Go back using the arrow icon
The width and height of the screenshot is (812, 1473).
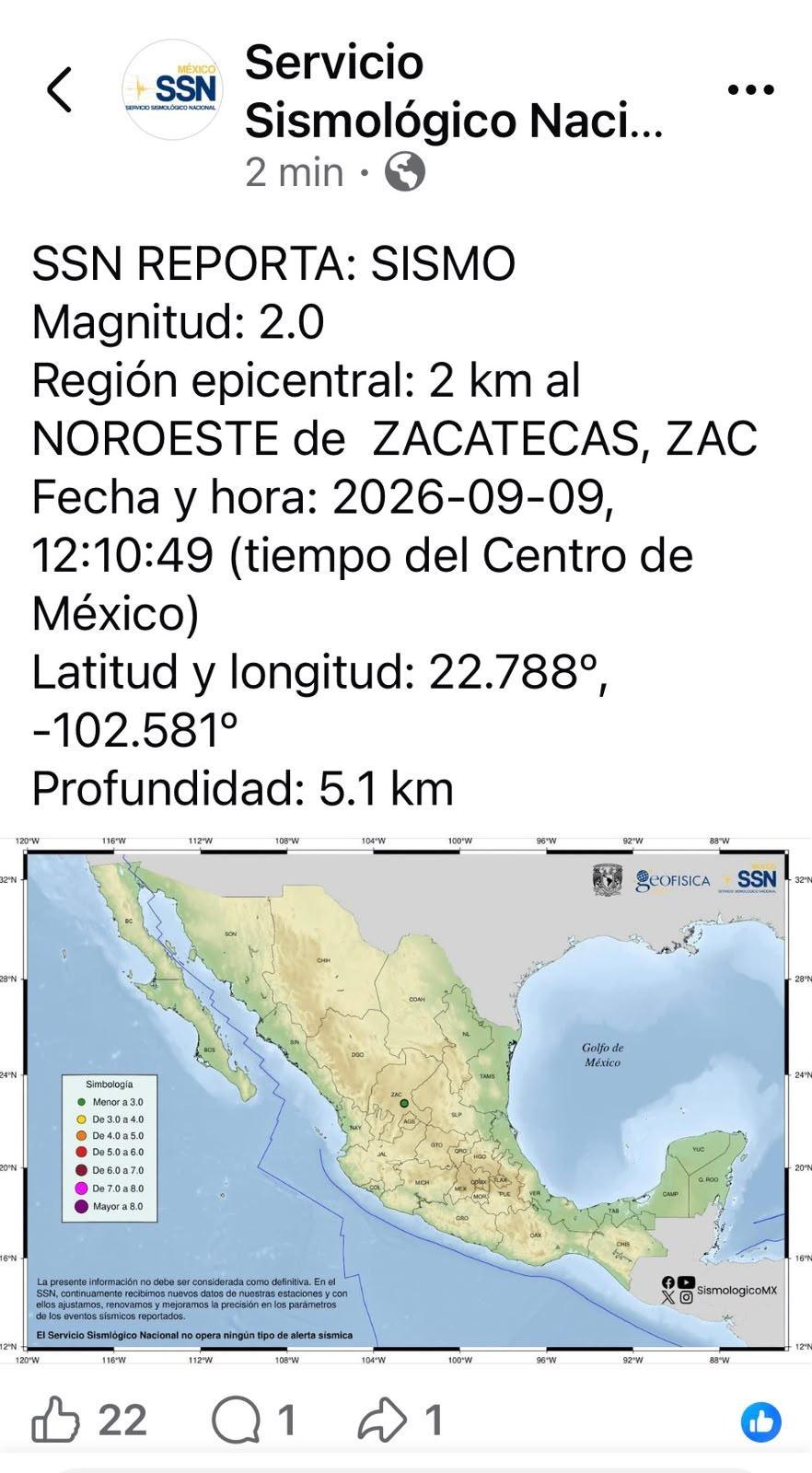click(x=59, y=90)
